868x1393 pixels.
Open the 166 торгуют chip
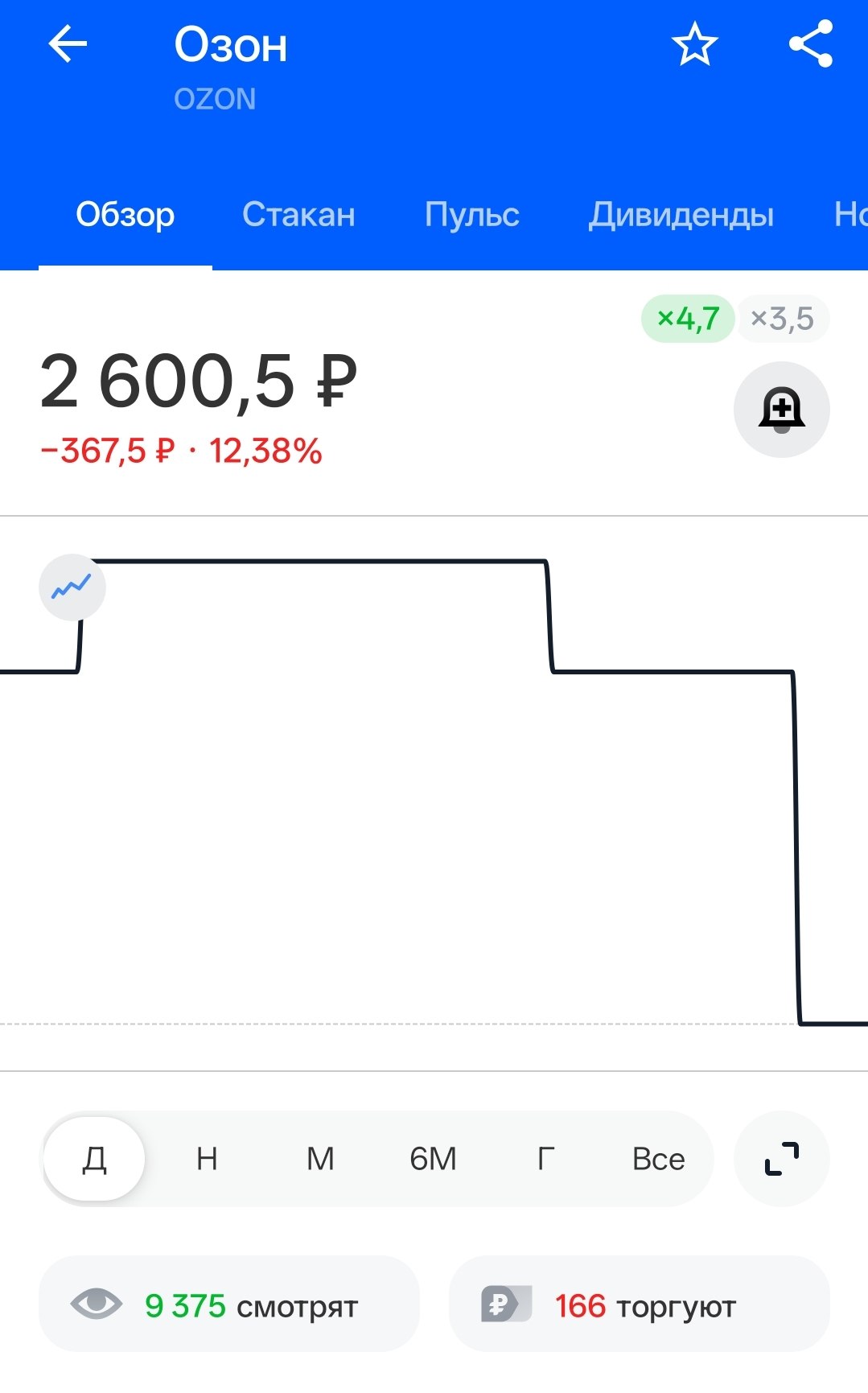tap(640, 1304)
